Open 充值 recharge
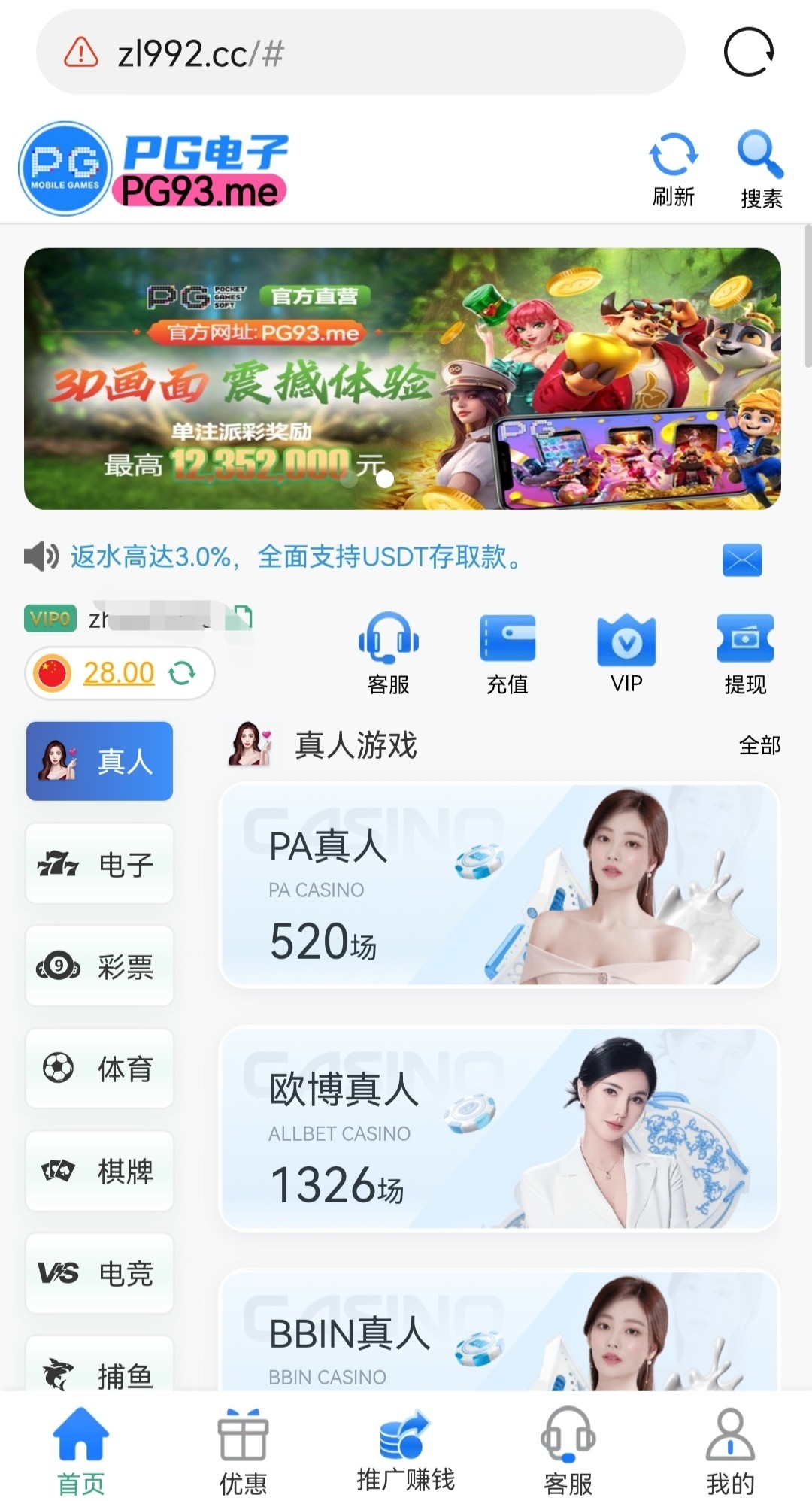This screenshot has height=1501, width=812. (x=507, y=652)
